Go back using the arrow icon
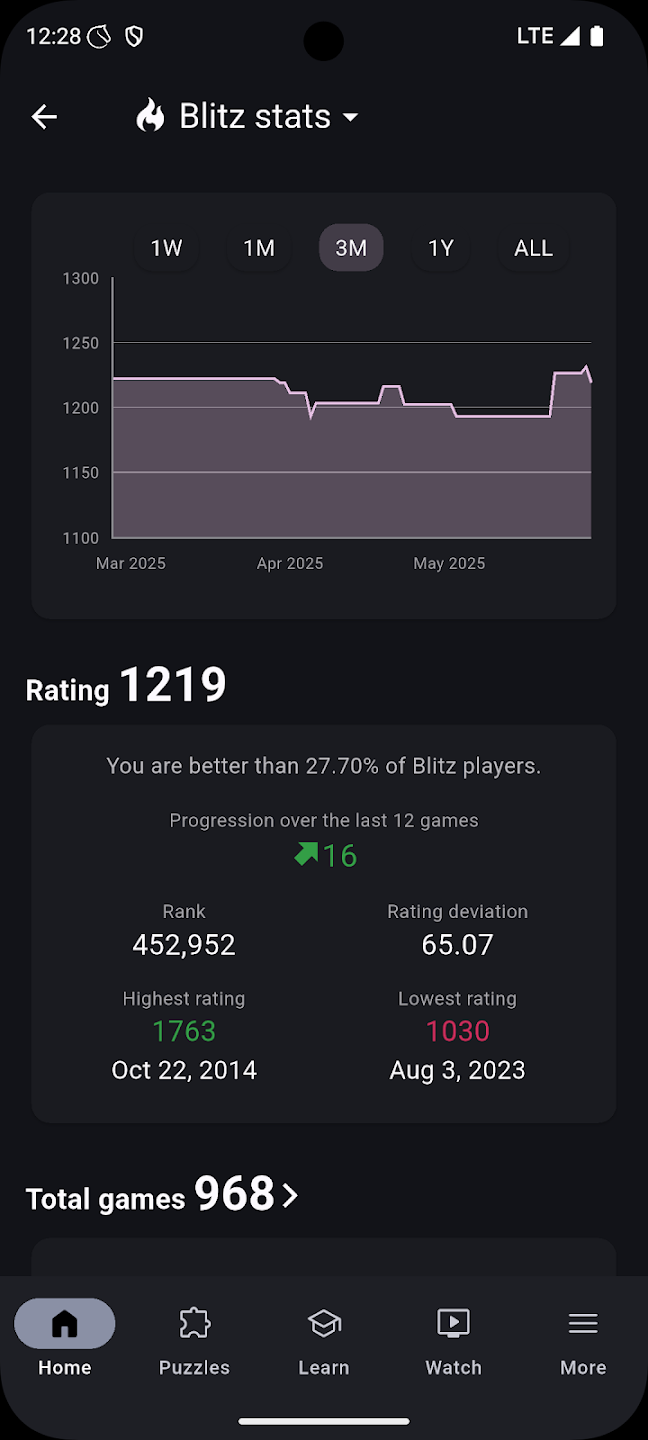648x1440 pixels. pos(44,117)
